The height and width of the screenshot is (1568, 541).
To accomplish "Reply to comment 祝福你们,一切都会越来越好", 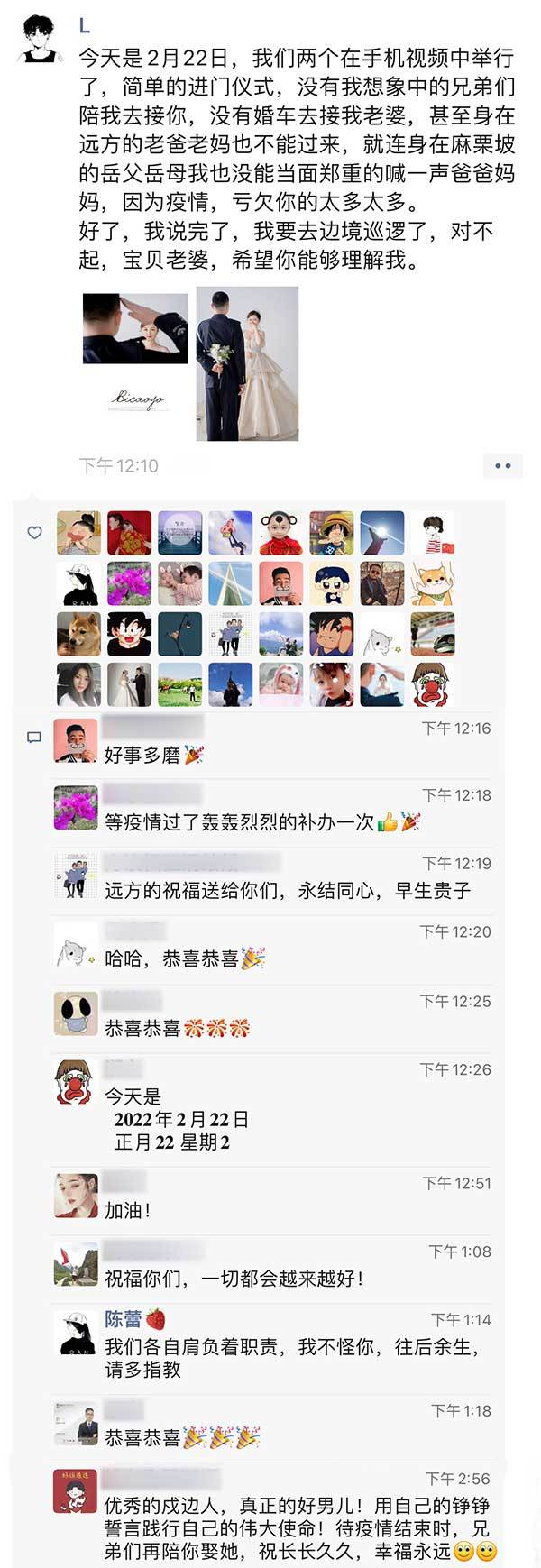I will click(234, 1279).
